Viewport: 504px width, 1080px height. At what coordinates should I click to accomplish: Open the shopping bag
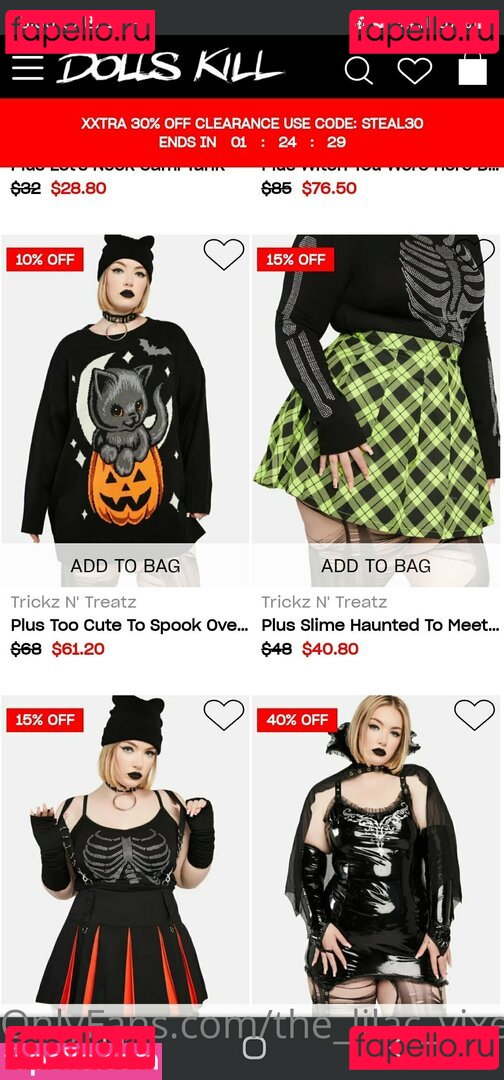472,69
